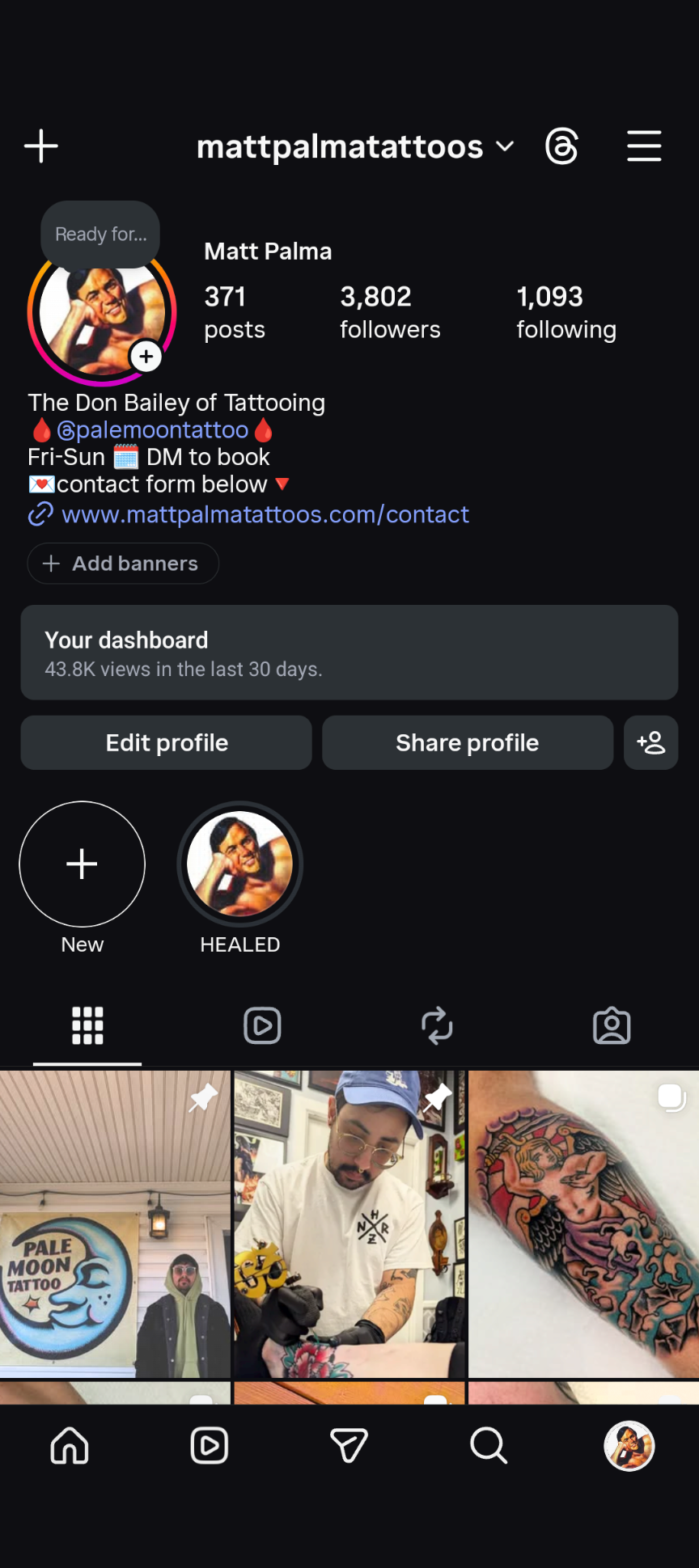Tap Share profile button
Screen dimensions: 699x1568
(467, 742)
